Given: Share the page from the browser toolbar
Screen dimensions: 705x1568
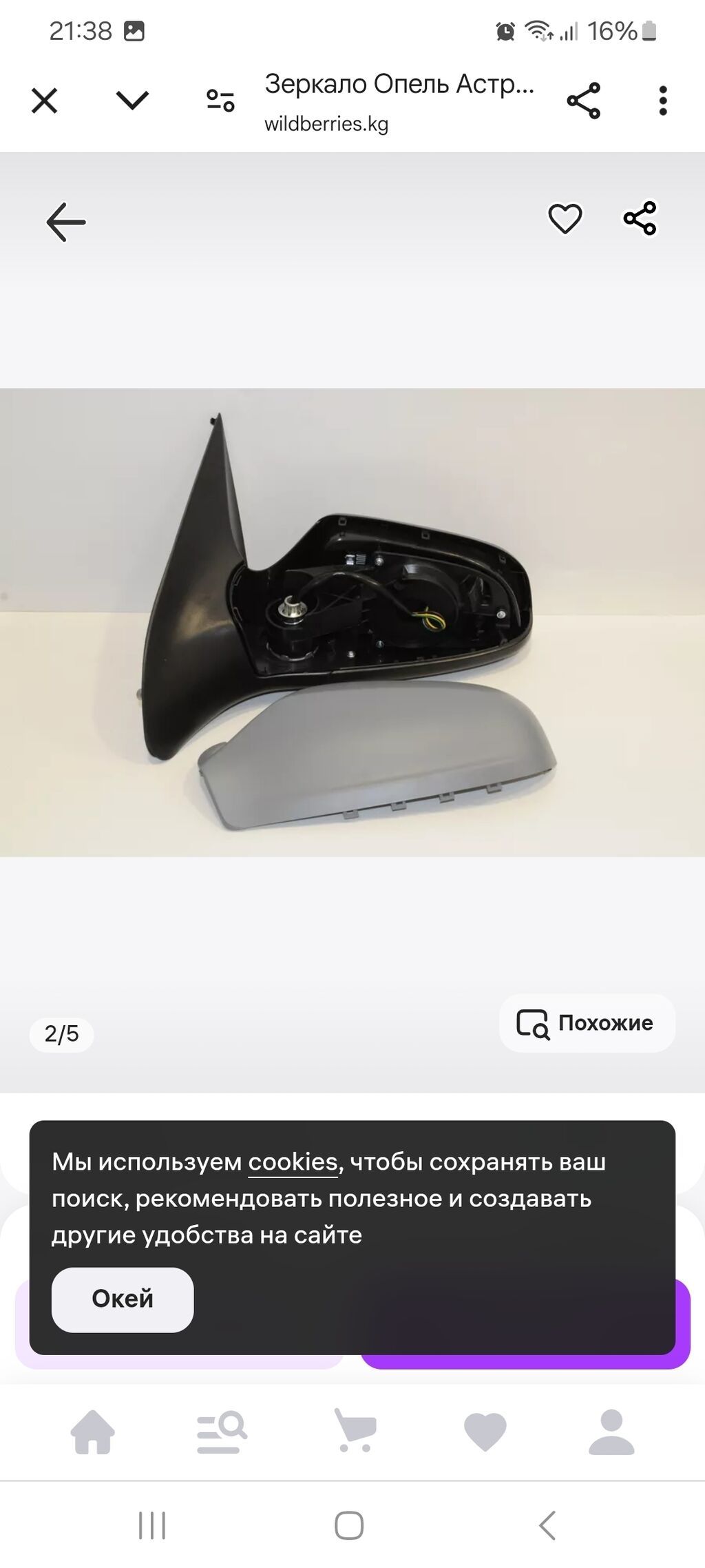Looking at the screenshot, I should click(584, 101).
